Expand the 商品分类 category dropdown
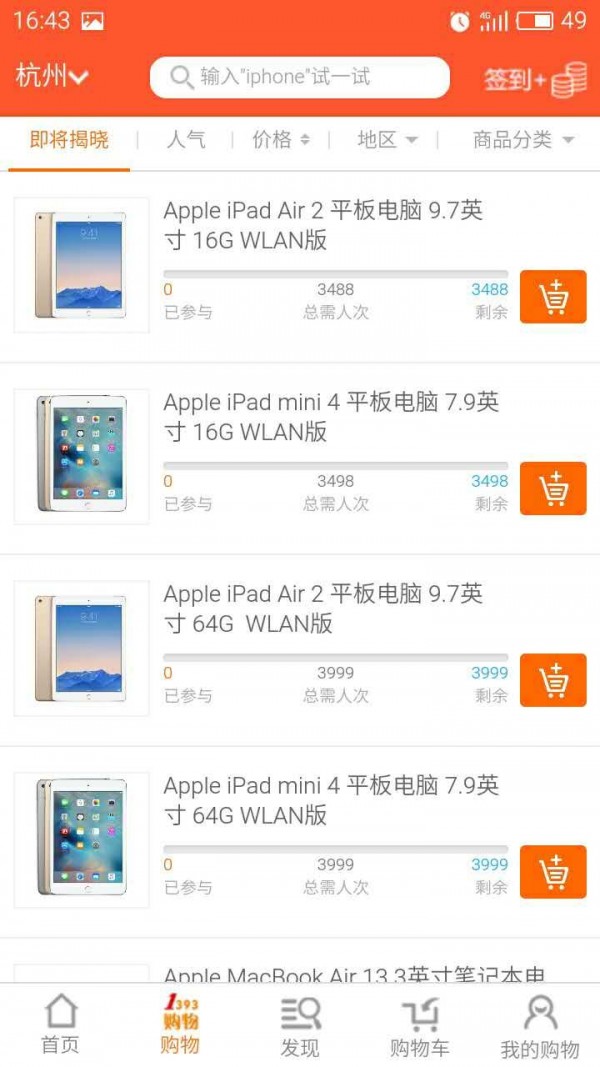Screen dimensions: 600x1067 [x=522, y=140]
